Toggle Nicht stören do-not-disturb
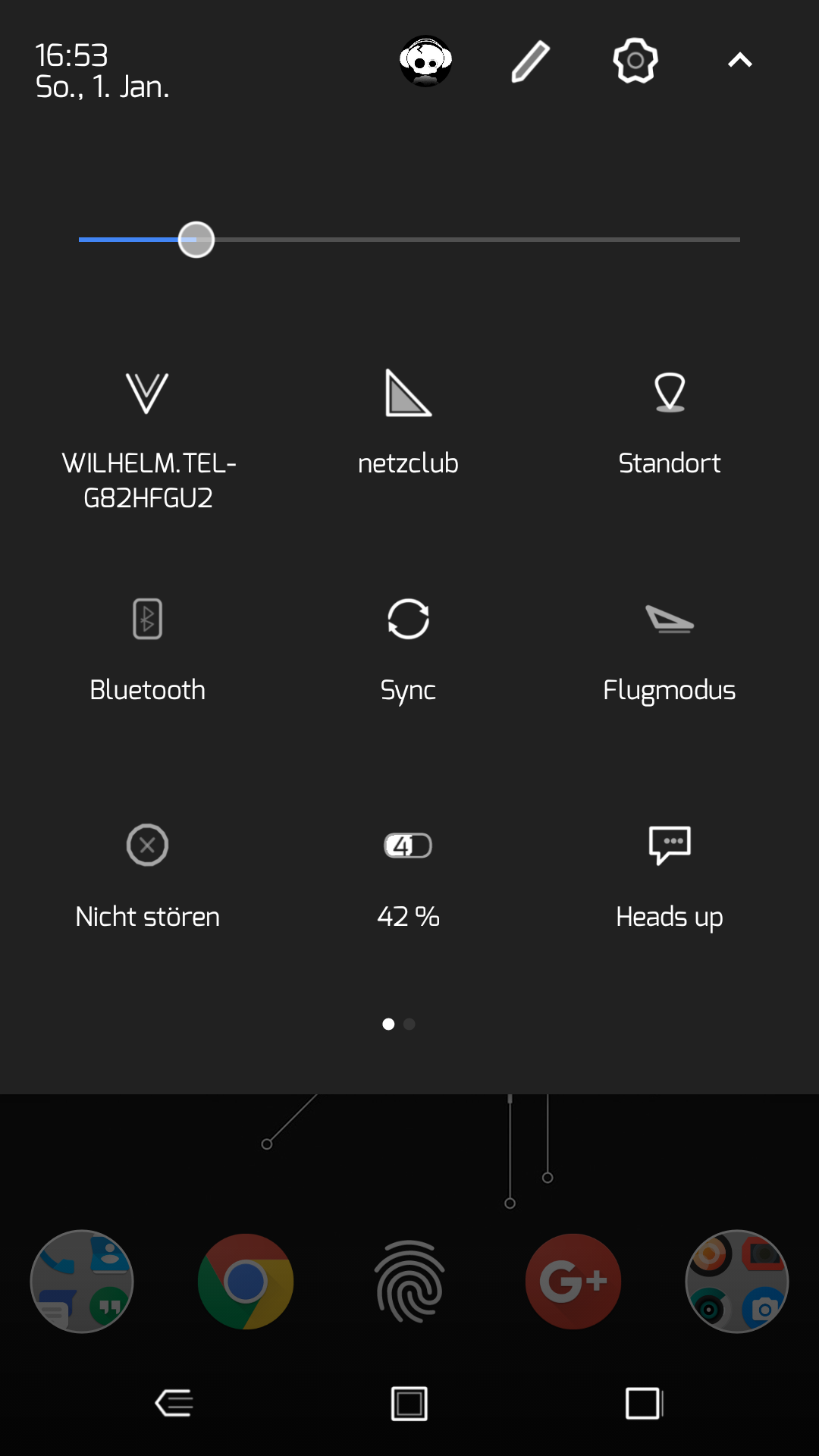819x1456 pixels. click(x=147, y=846)
